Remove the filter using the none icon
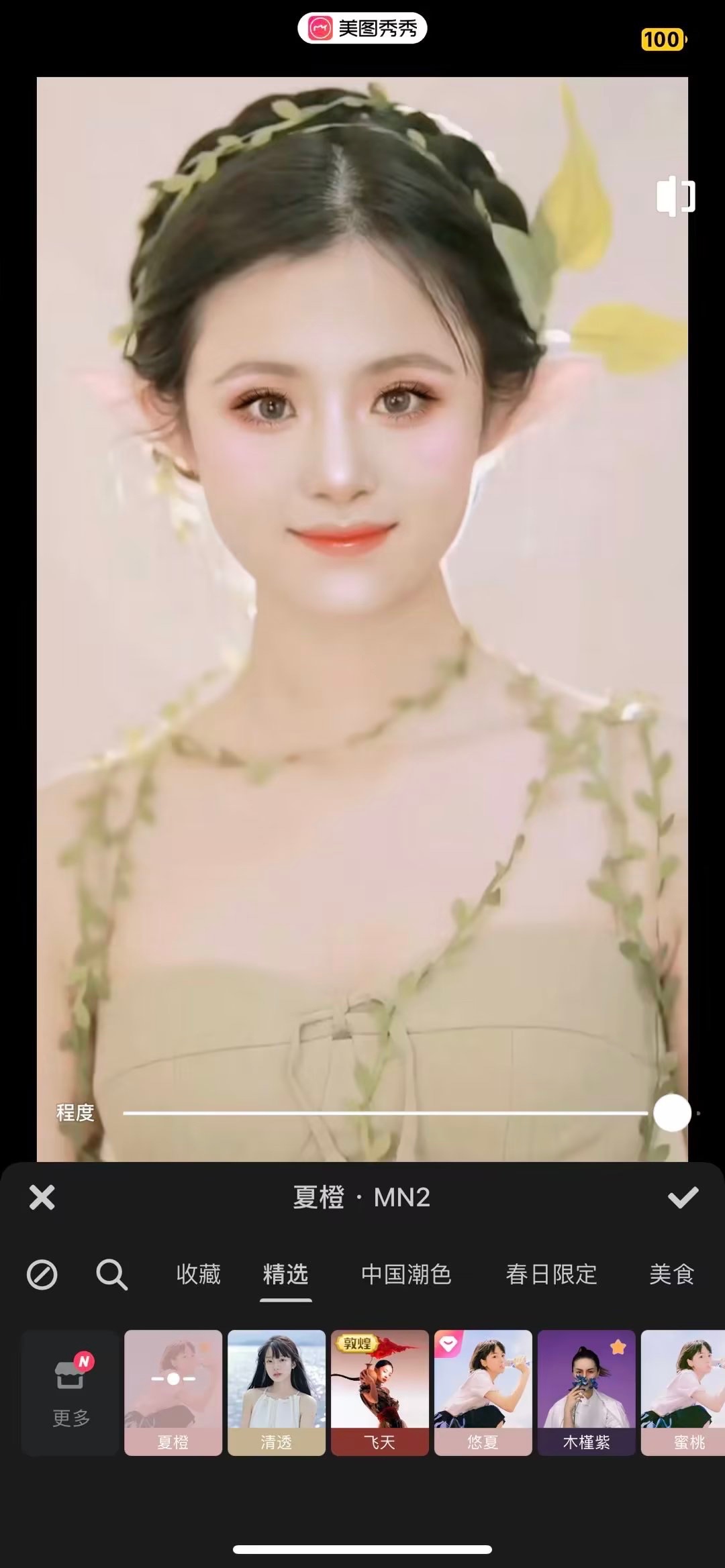725x1568 pixels. tap(42, 1274)
